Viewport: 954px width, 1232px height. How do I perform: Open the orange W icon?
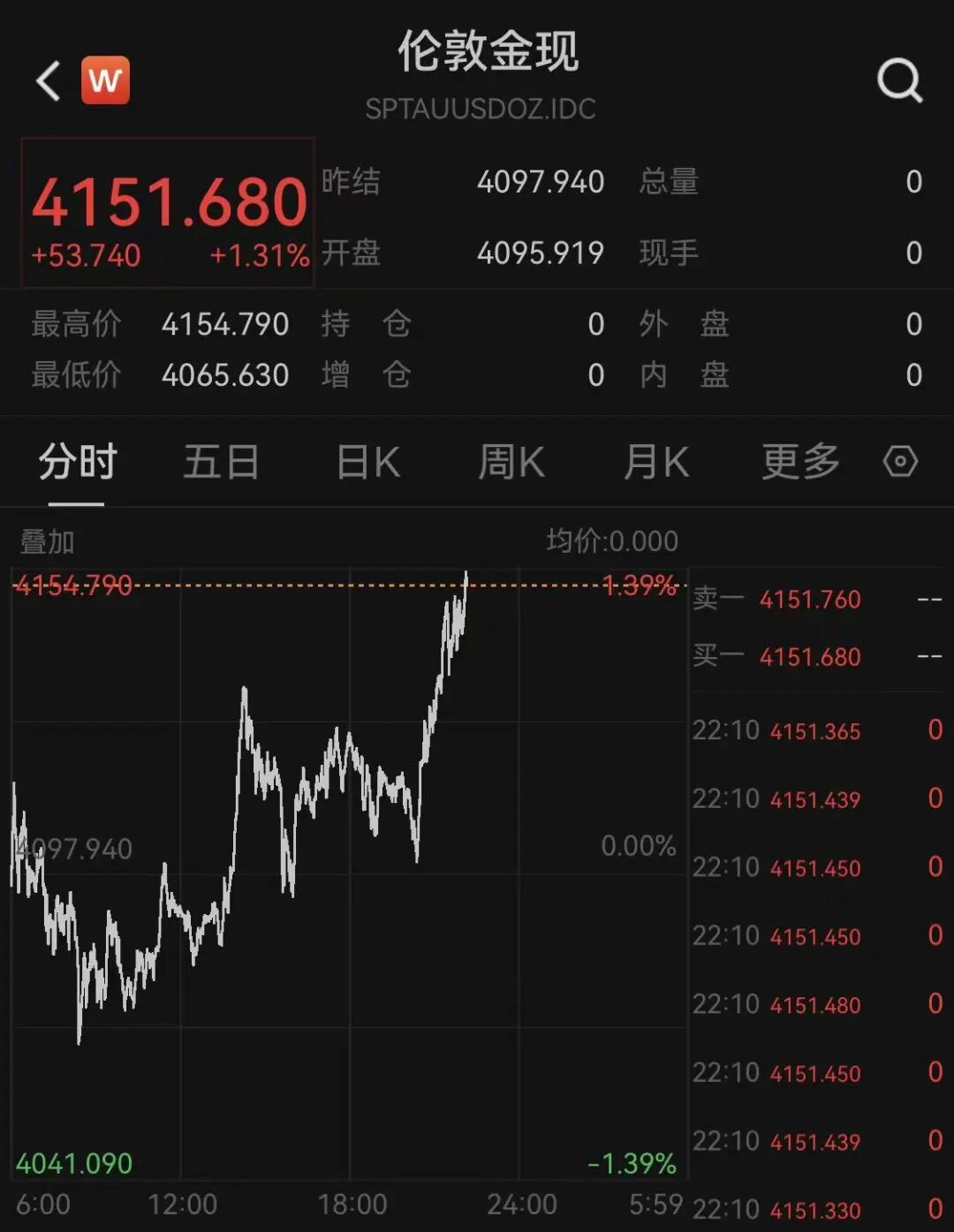105,81
